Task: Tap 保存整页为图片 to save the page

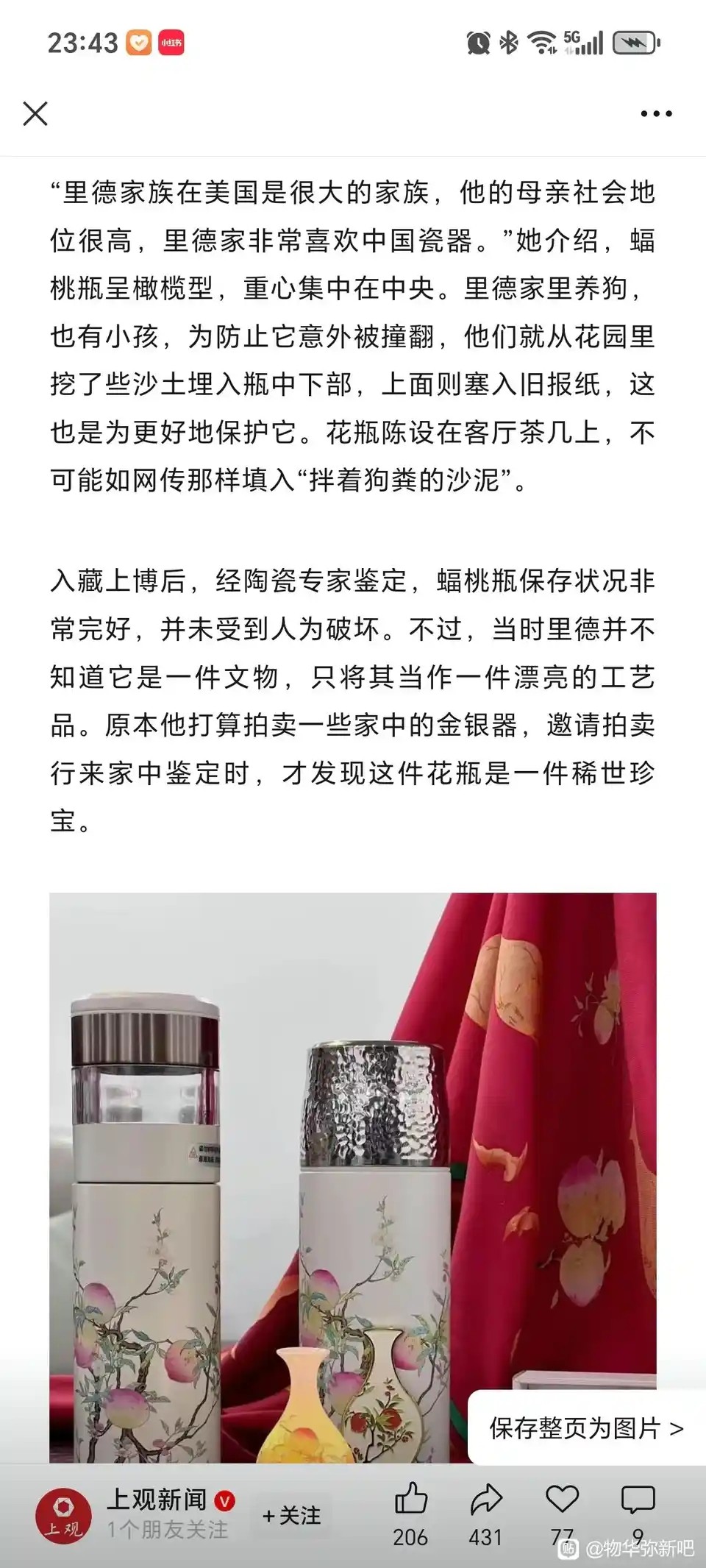Action: click(x=585, y=1428)
